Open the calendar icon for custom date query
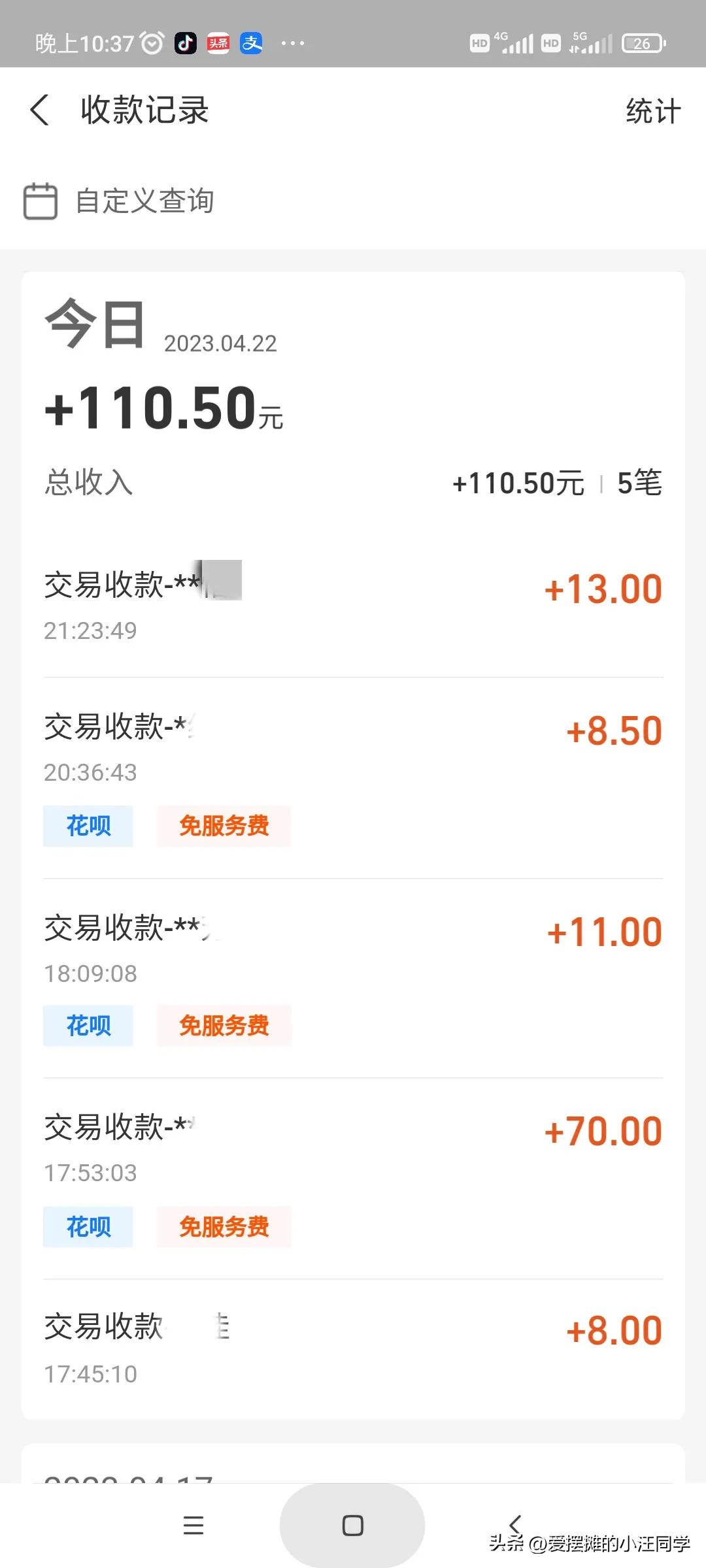 [41, 201]
